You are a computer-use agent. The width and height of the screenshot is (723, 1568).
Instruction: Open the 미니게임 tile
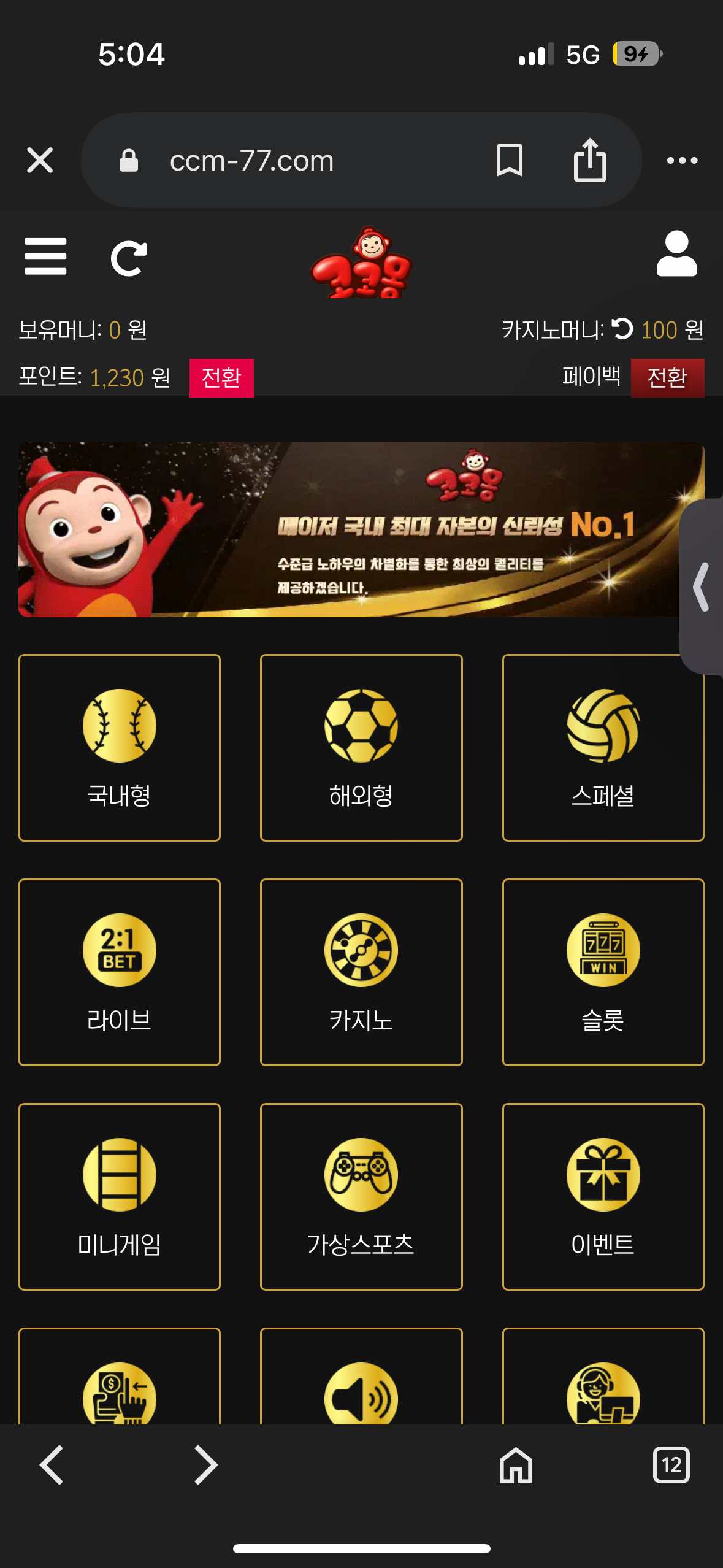[120, 1196]
